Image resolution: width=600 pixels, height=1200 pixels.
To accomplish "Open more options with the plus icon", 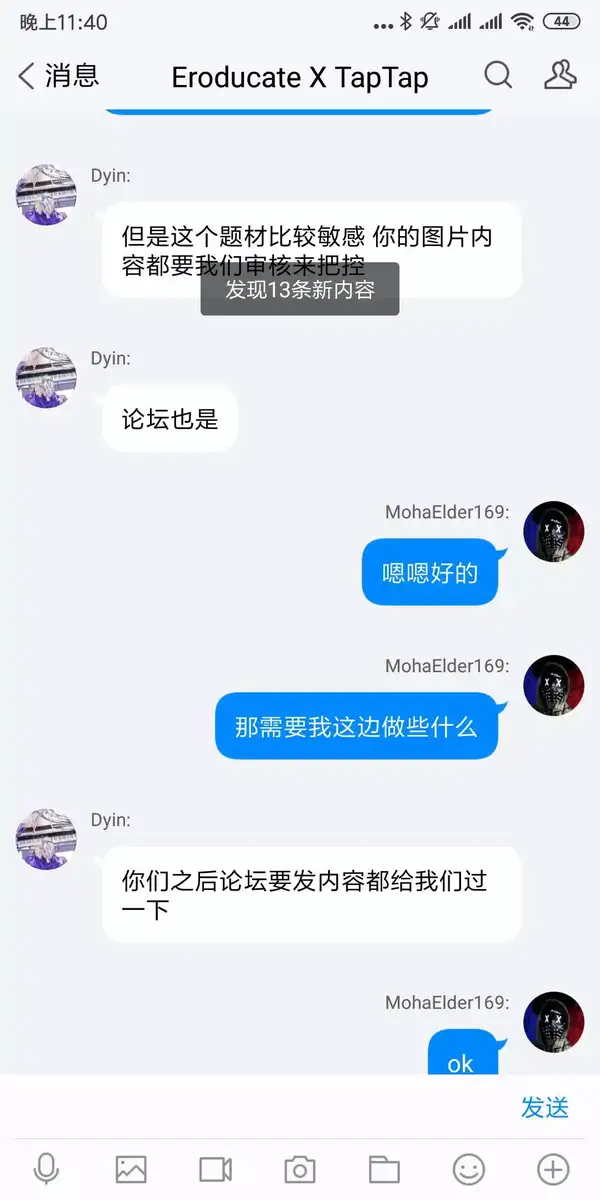I will coord(553,1169).
